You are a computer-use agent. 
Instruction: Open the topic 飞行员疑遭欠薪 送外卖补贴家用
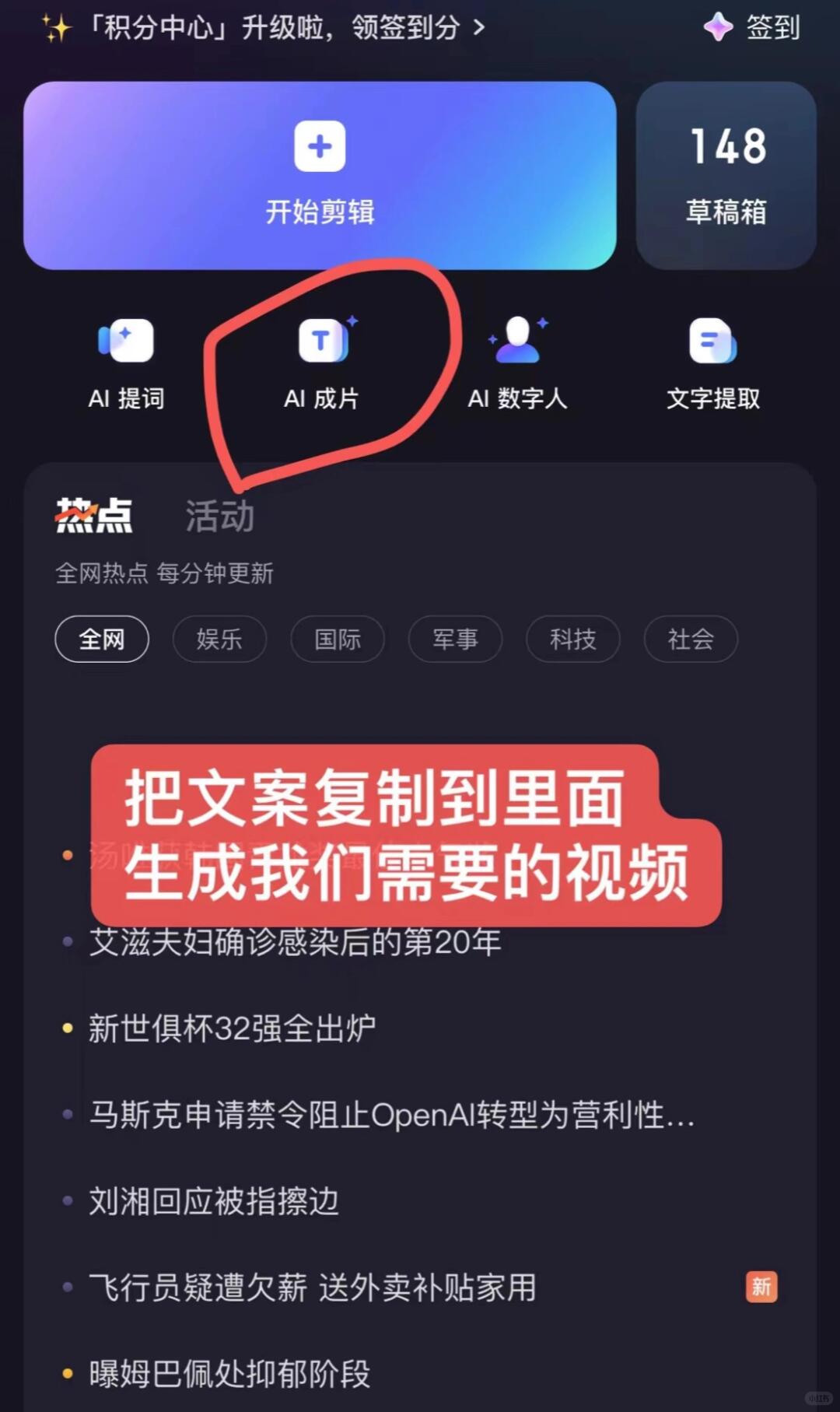(312, 1288)
